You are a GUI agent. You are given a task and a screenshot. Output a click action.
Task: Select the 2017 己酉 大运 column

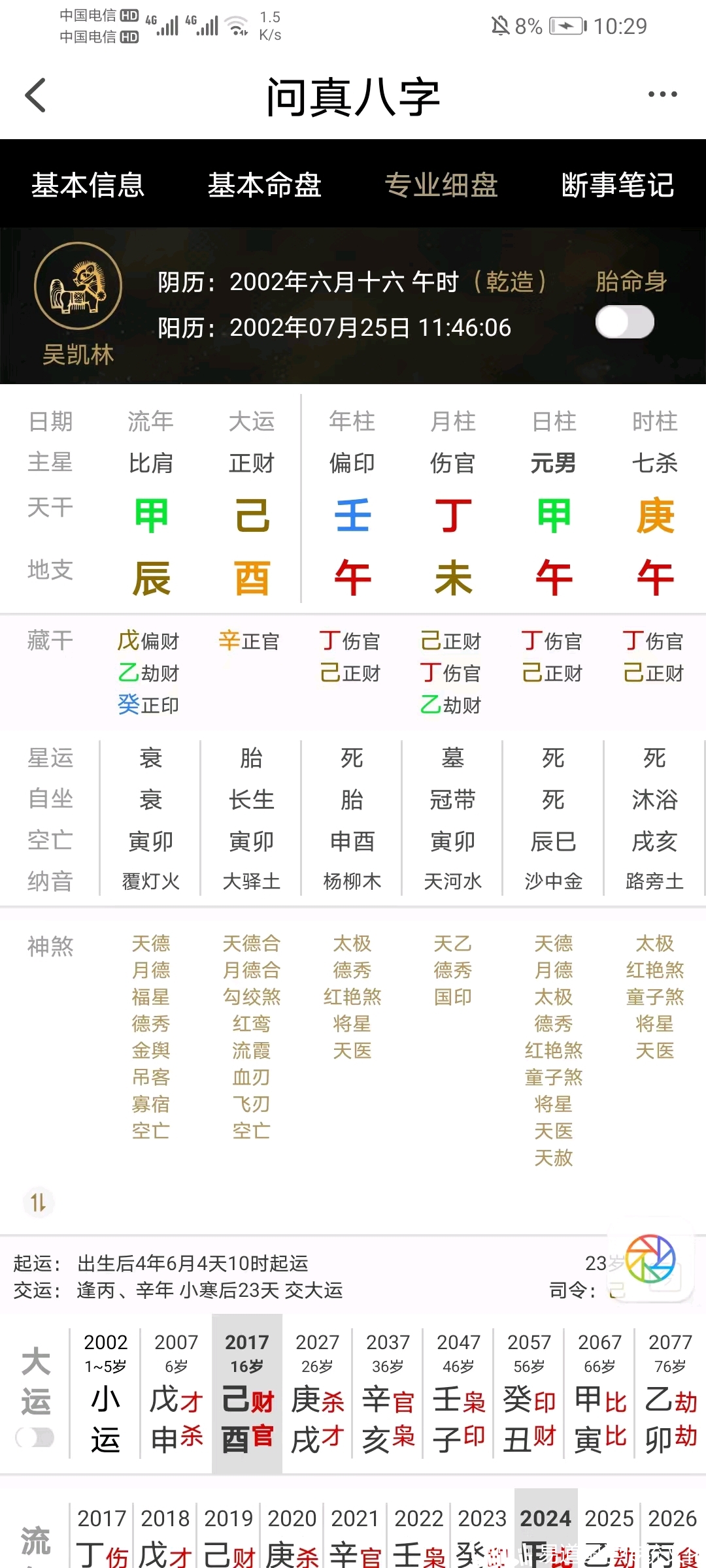coord(247,1393)
